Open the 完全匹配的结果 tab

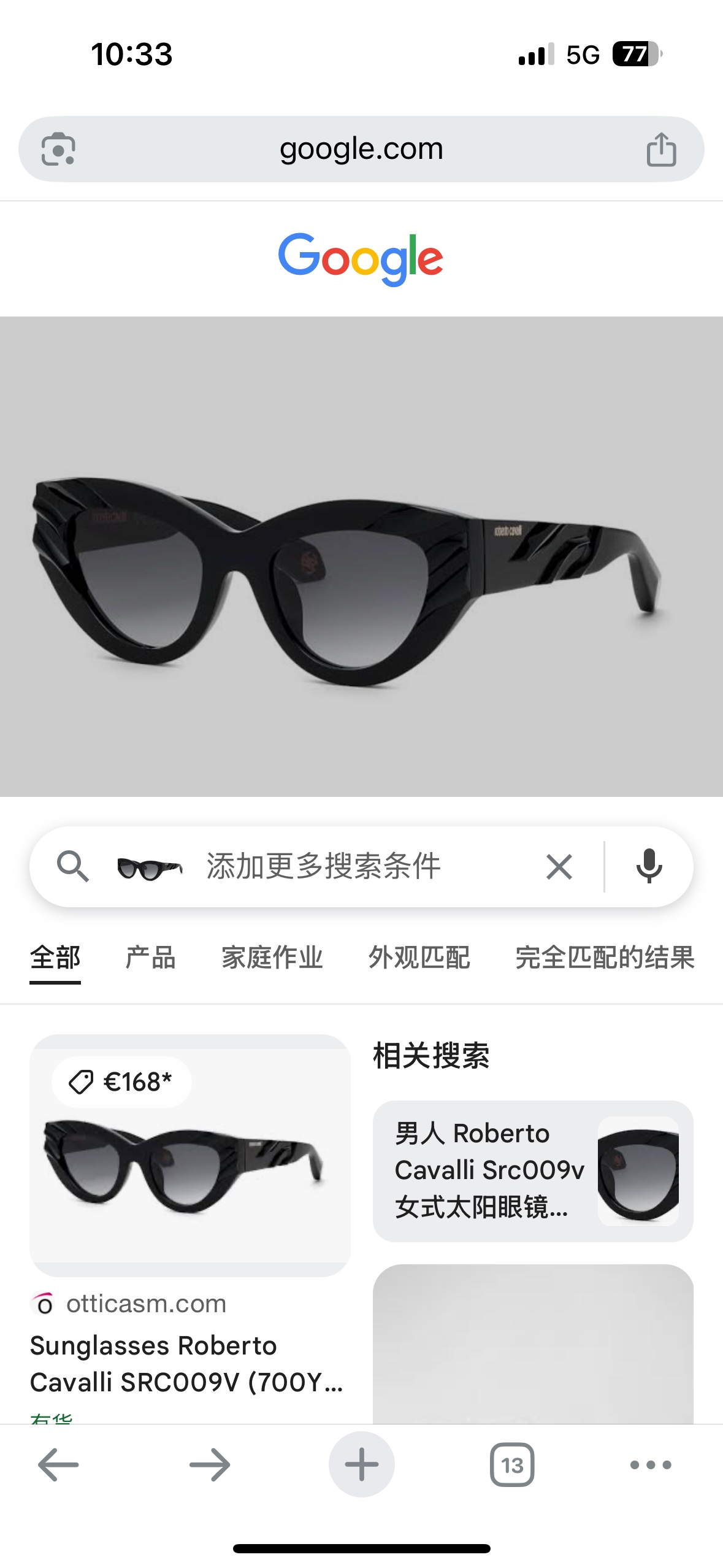coord(604,958)
